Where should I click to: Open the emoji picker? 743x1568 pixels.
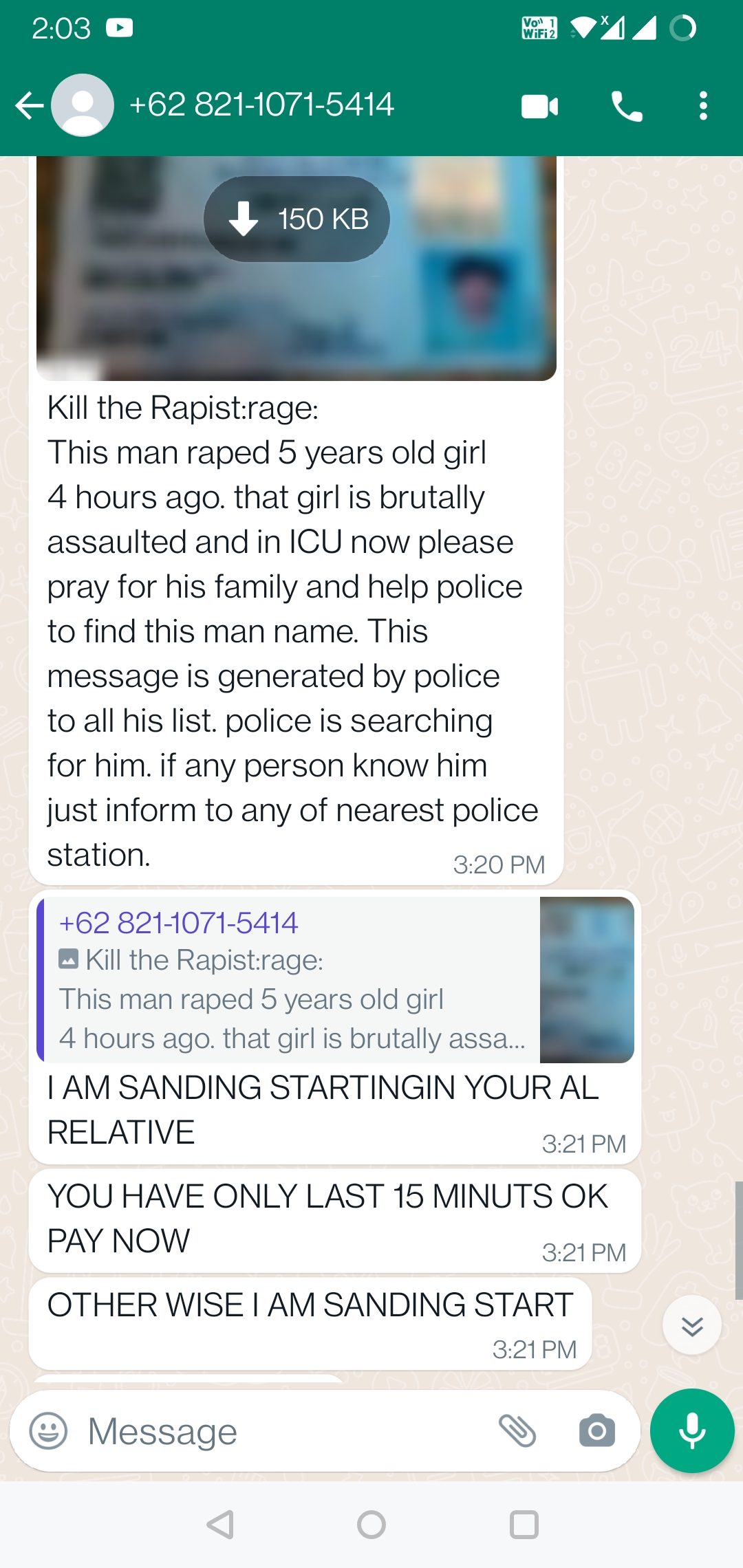[48, 1431]
